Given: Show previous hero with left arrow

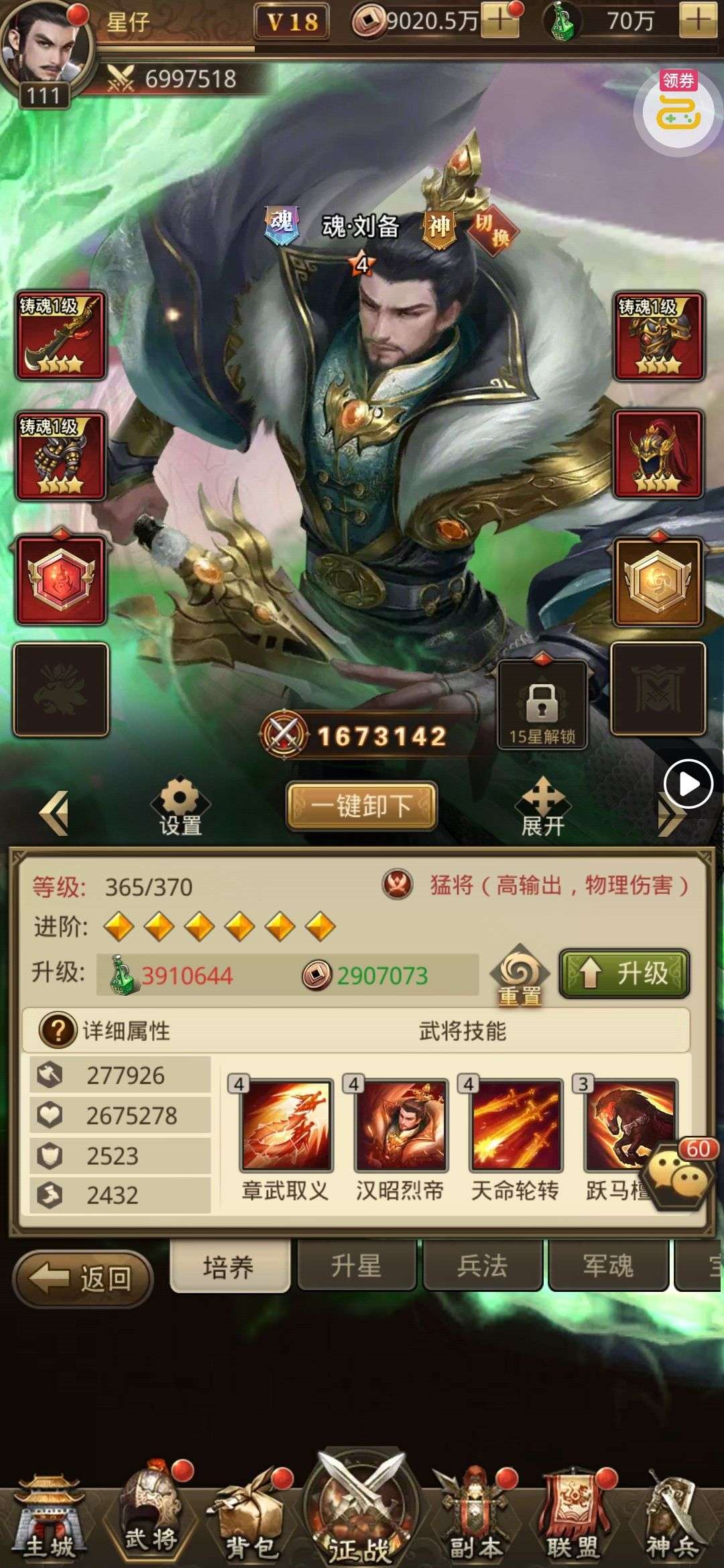Looking at the screenshot, I should [x=55, y=812].
